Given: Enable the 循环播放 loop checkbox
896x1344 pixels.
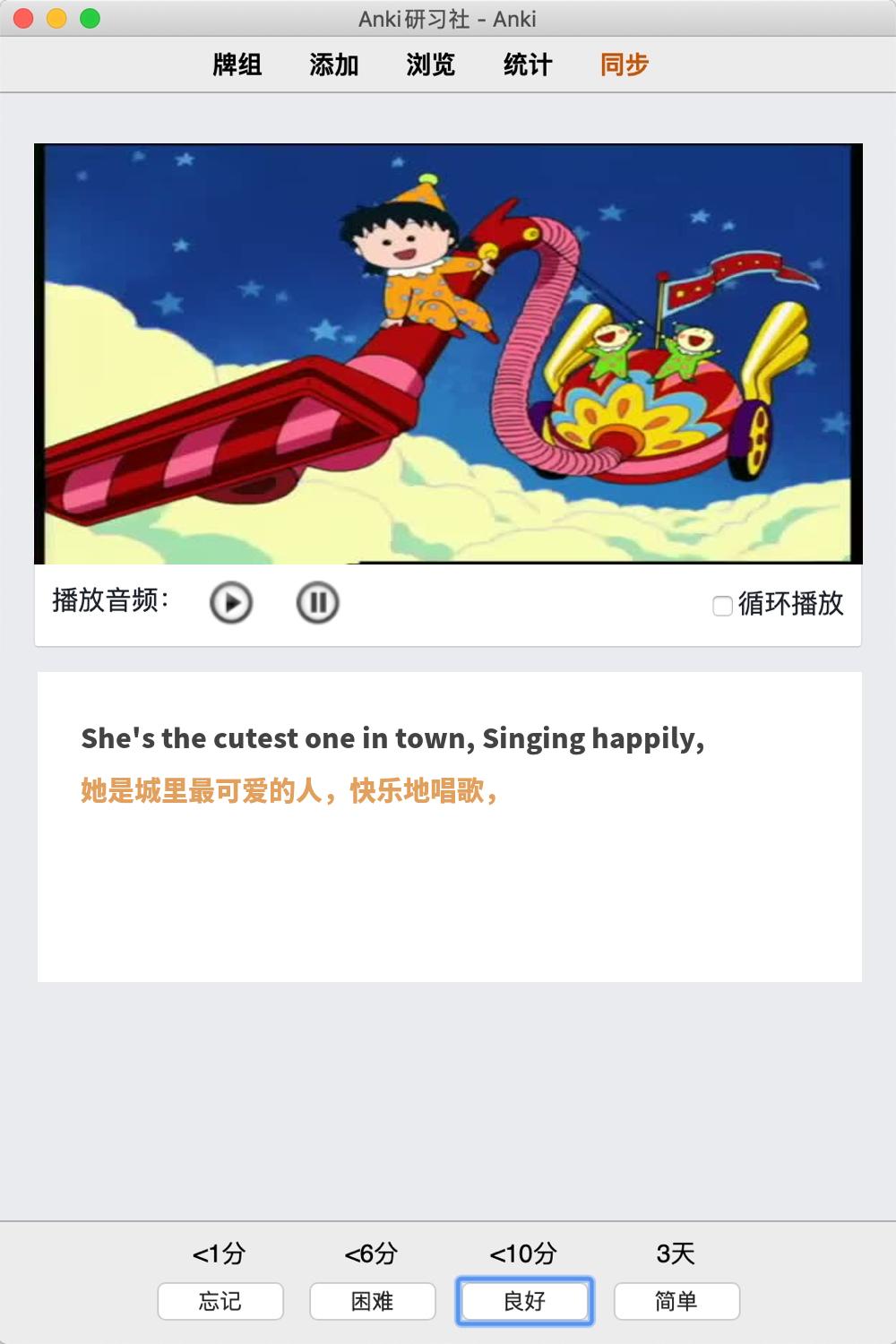Looking at the screenshot, I should [722, 606].
